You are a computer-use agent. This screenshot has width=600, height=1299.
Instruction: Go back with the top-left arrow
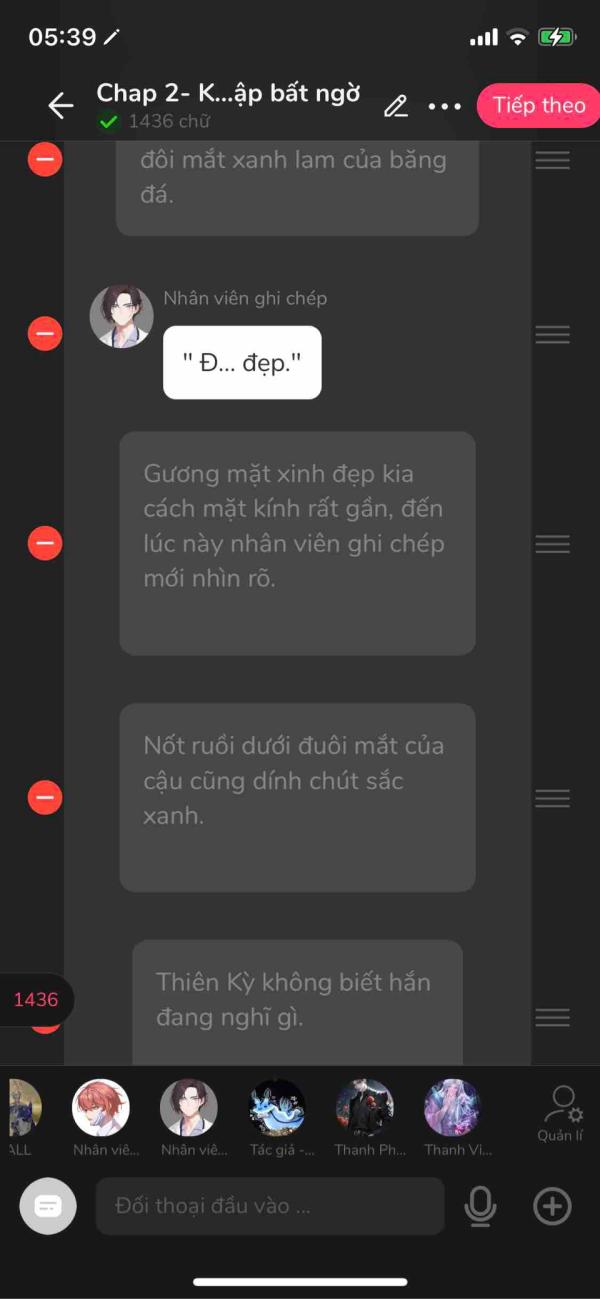pyautogui.click(x=61, y=106)
